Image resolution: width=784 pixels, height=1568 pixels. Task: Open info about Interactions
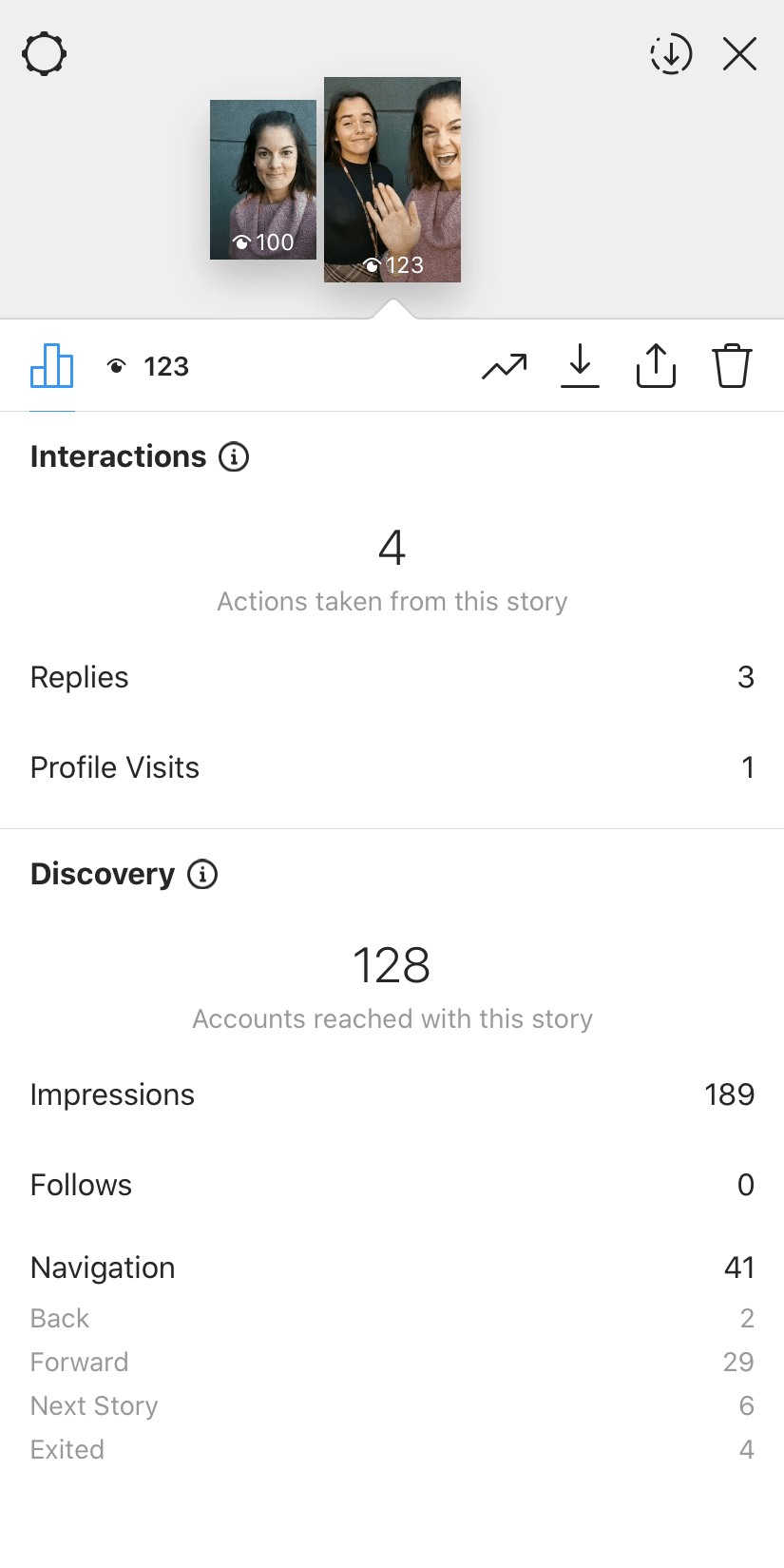(234, 457)
